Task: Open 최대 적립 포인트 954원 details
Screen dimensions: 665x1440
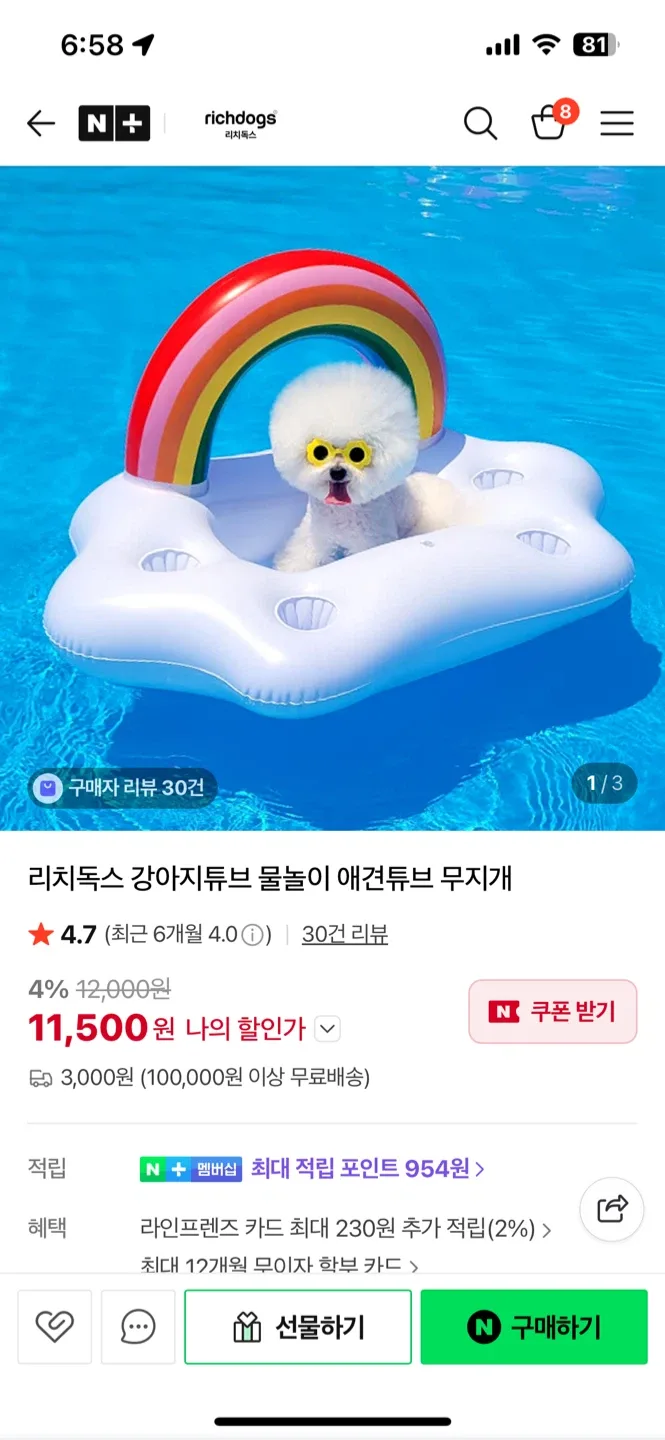Action: [x=367, y=1168]
